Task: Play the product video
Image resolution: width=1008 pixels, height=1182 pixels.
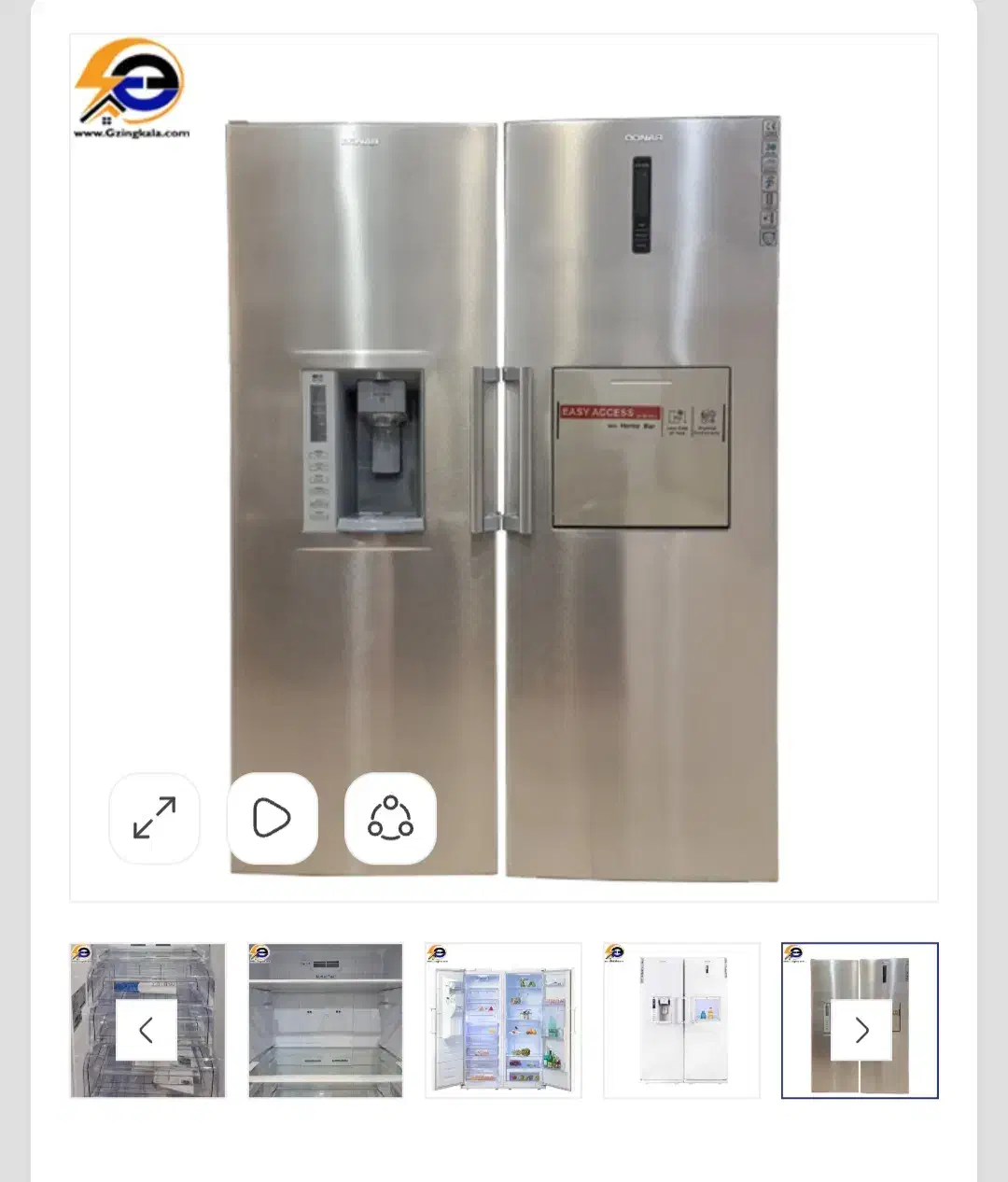Action: click(x=272, y=818)
